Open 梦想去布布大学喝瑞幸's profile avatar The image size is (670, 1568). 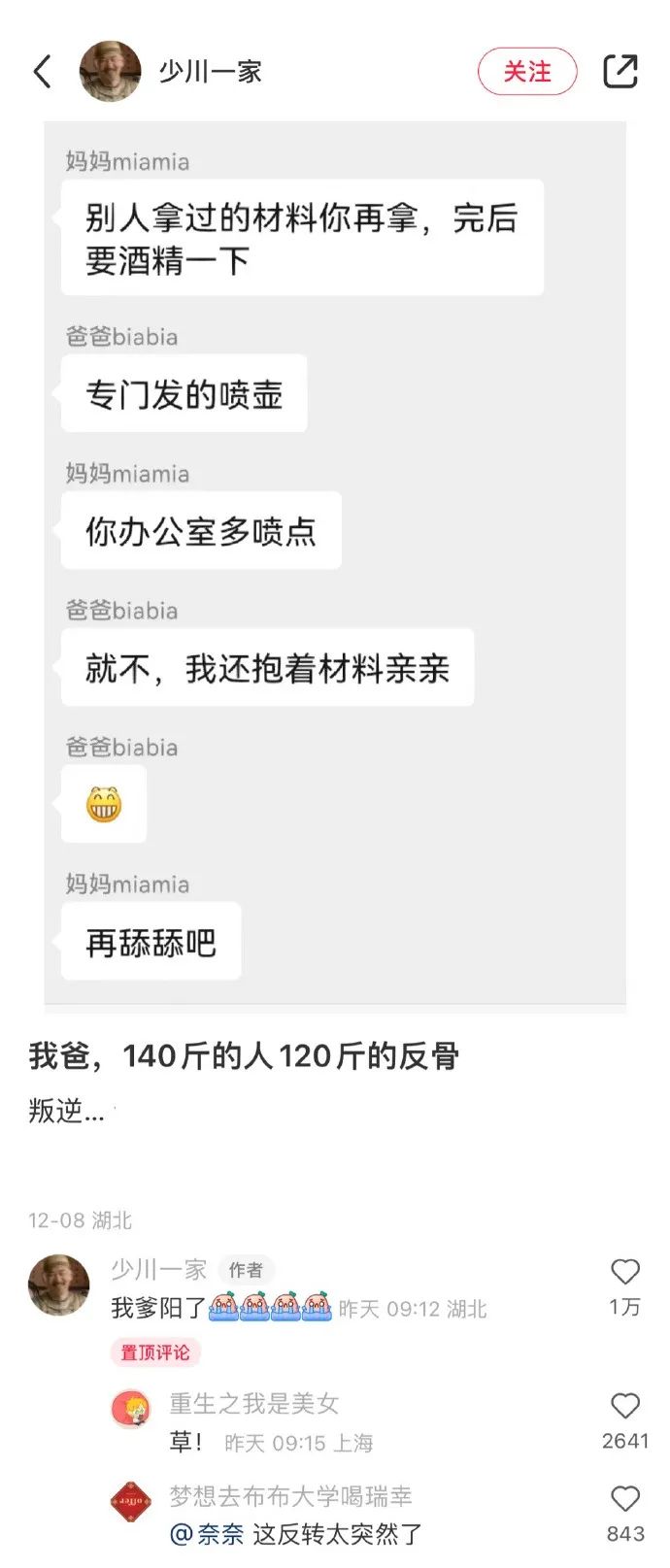131,1501
